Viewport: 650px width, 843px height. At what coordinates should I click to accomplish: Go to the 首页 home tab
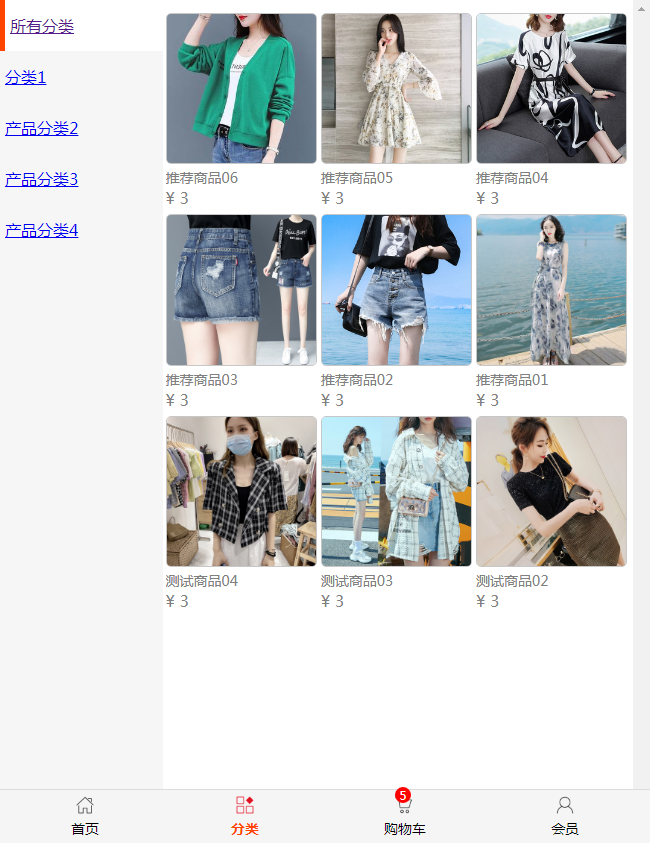pyautogui.click(x=85, y=816)
